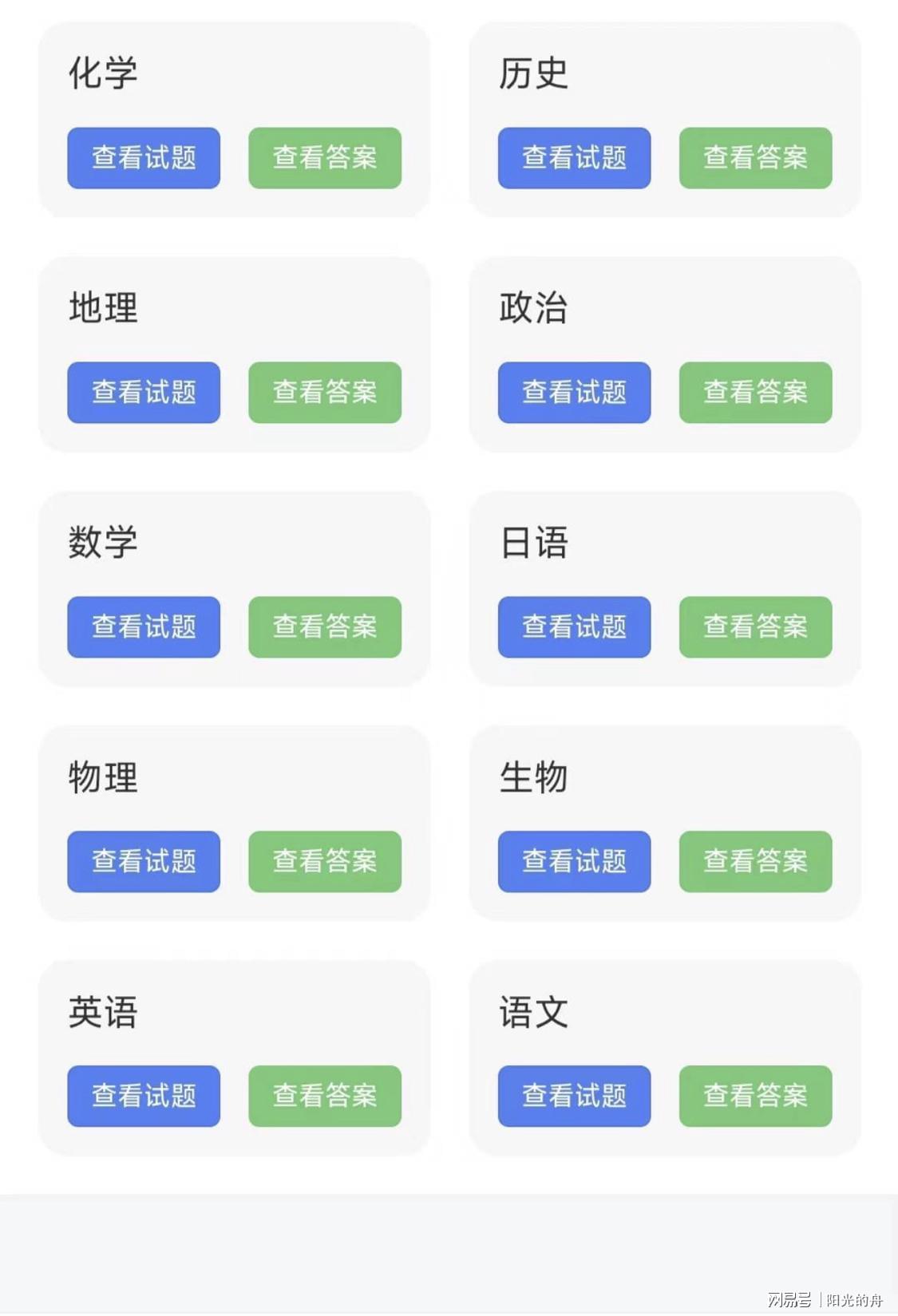点击英语的查看答案按钮
Screen dimensions: 898x1316
324,1097
